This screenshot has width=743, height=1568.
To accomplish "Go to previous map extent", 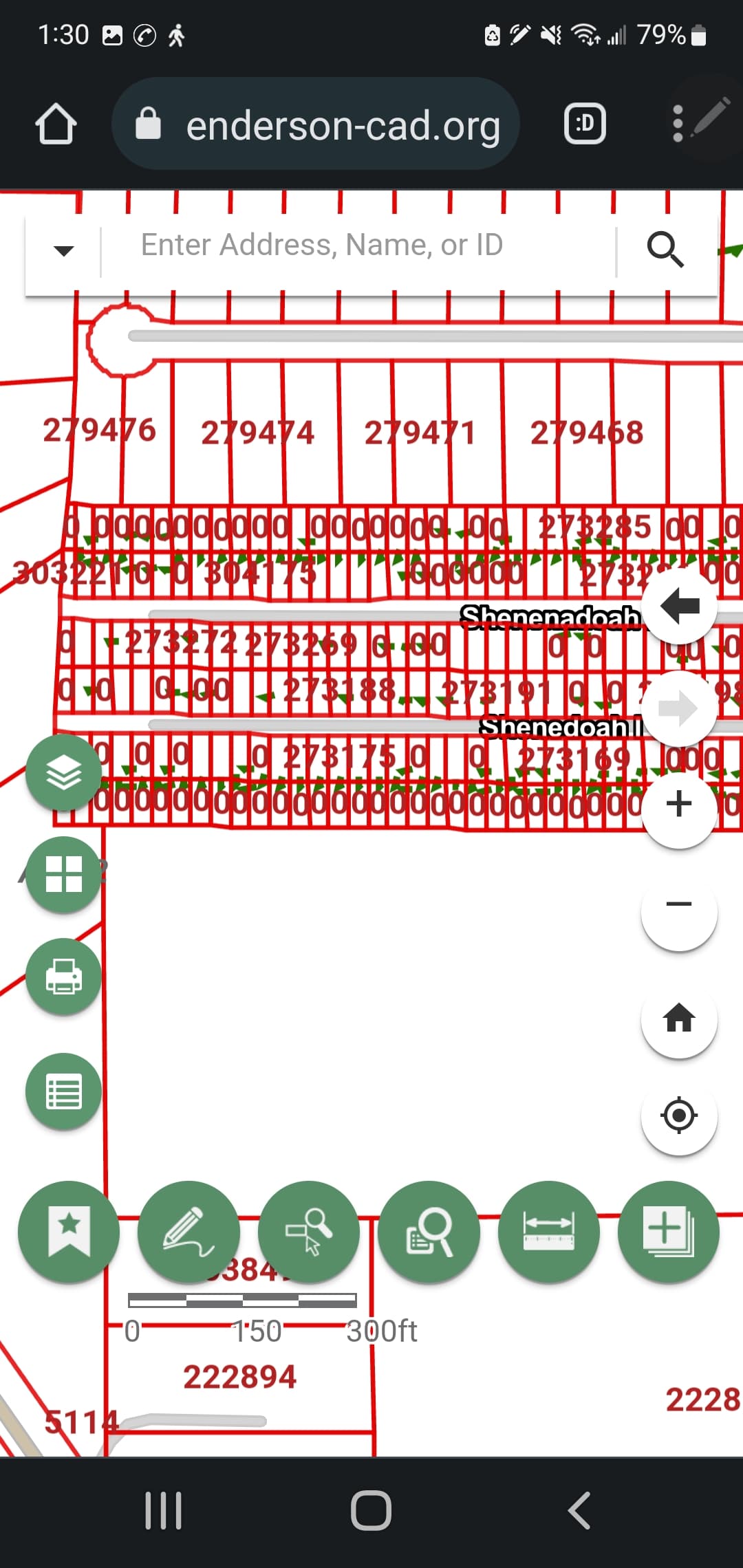I will pos(679,607).
